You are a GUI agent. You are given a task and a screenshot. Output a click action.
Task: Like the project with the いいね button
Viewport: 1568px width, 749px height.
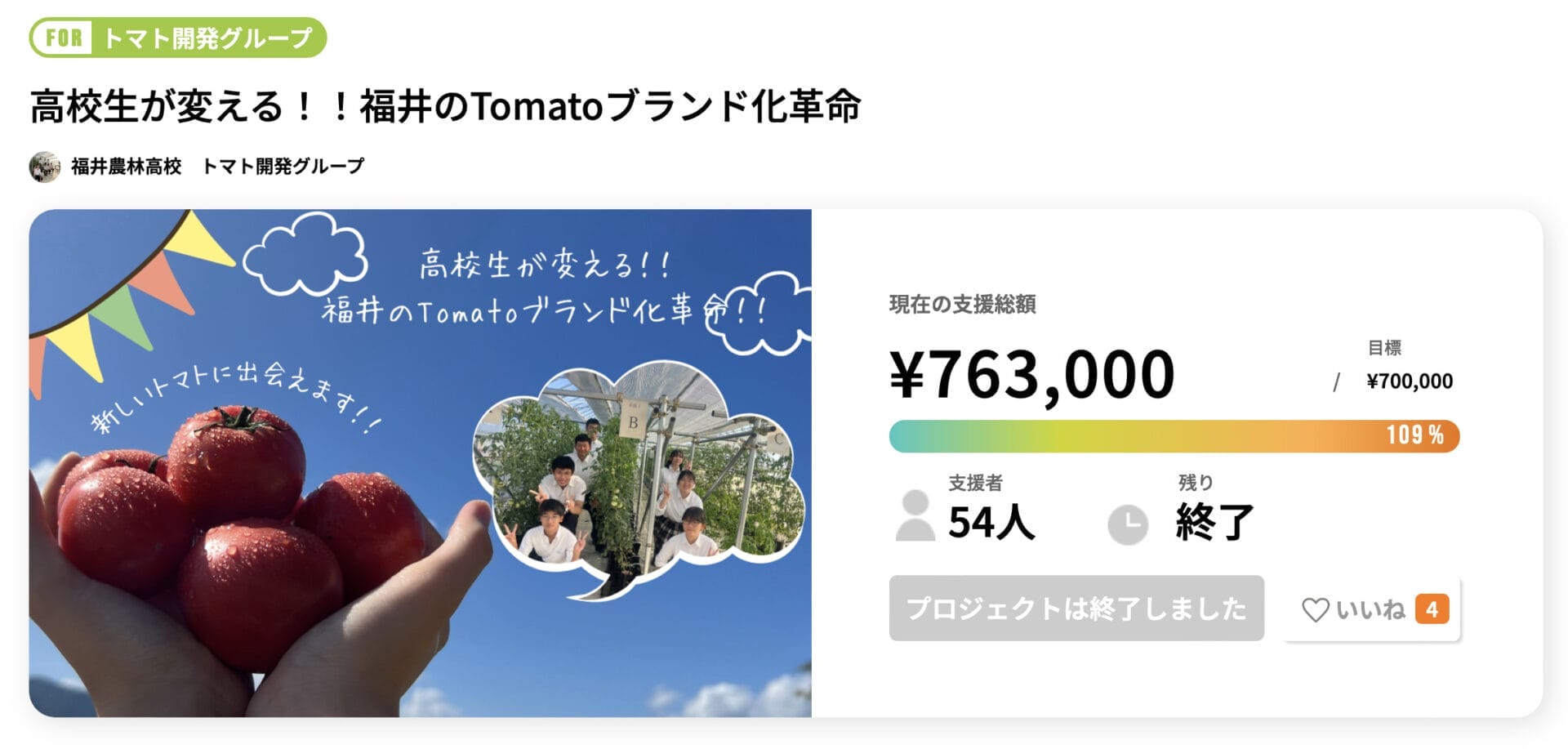(1372, 609)
